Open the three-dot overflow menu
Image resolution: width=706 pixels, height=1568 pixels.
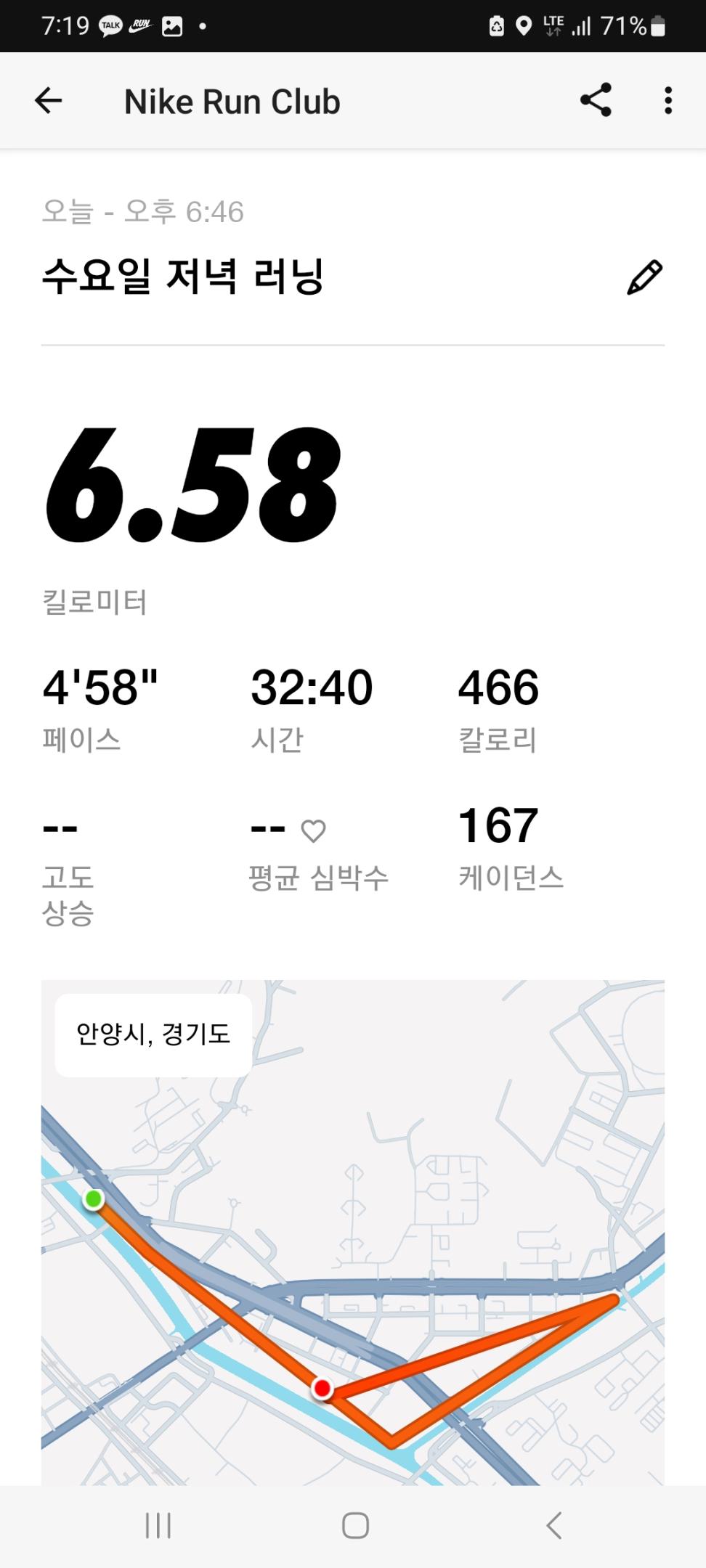[668, 100]
